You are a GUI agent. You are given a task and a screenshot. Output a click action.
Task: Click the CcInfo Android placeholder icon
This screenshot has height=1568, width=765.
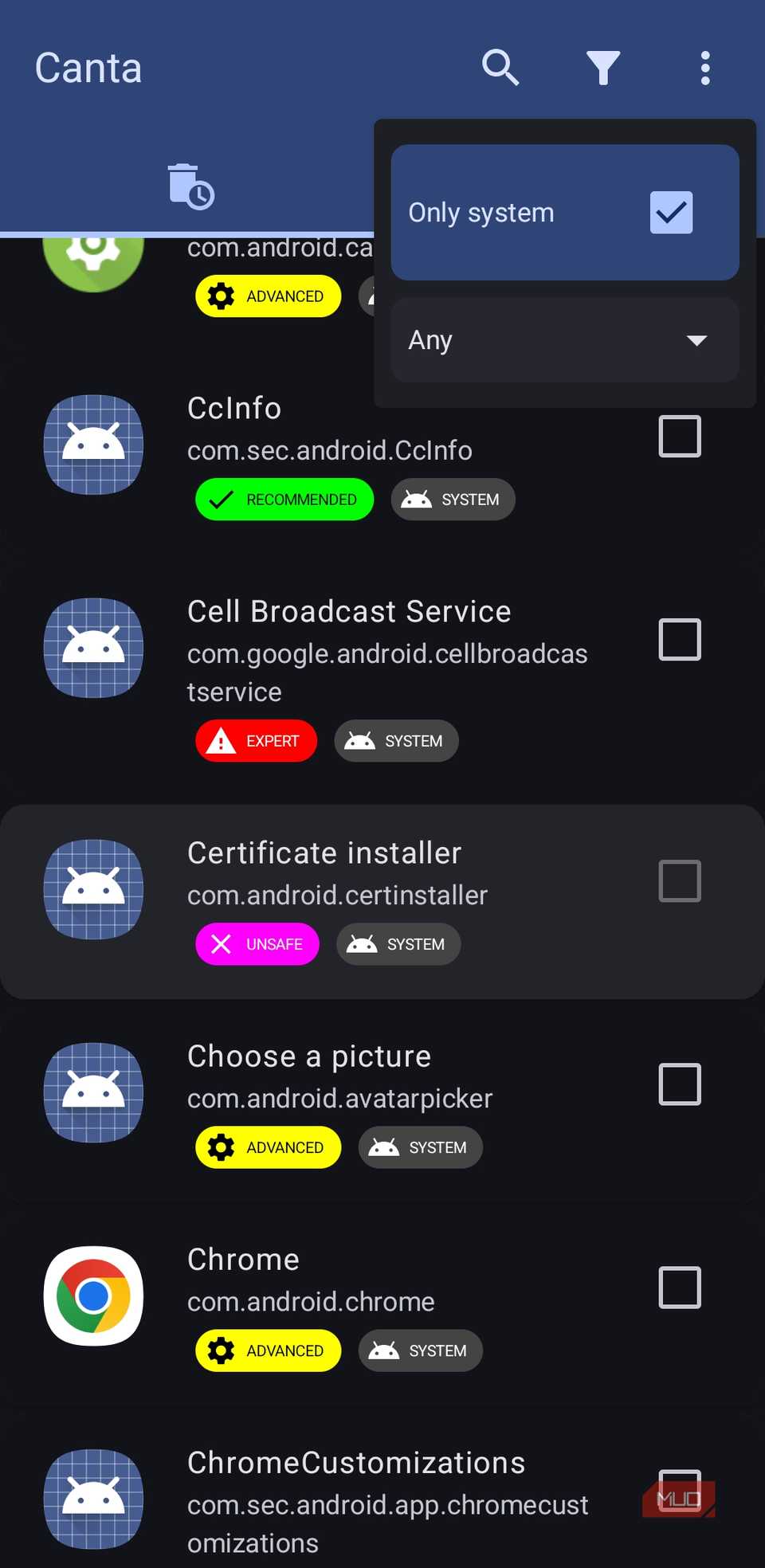click(x=93, y=445)
